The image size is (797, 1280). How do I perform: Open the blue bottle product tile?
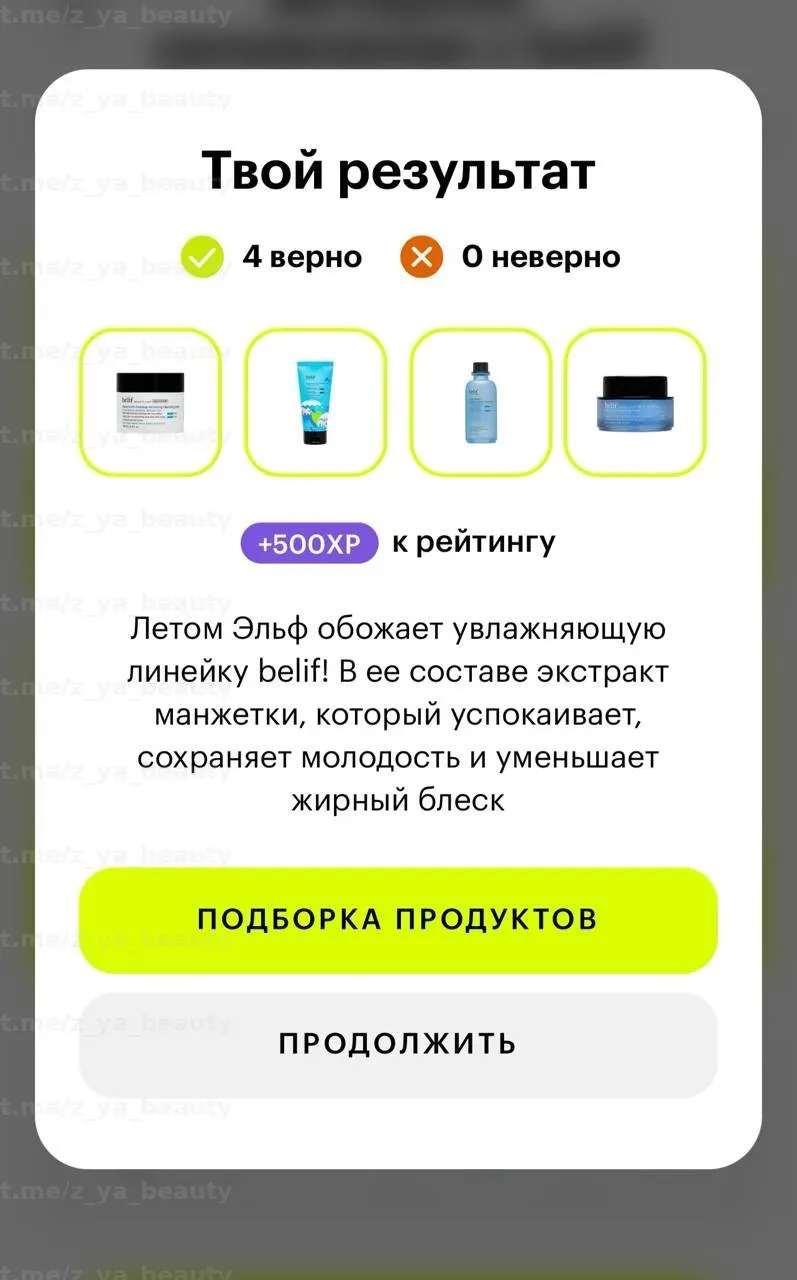tap(481, 401)
